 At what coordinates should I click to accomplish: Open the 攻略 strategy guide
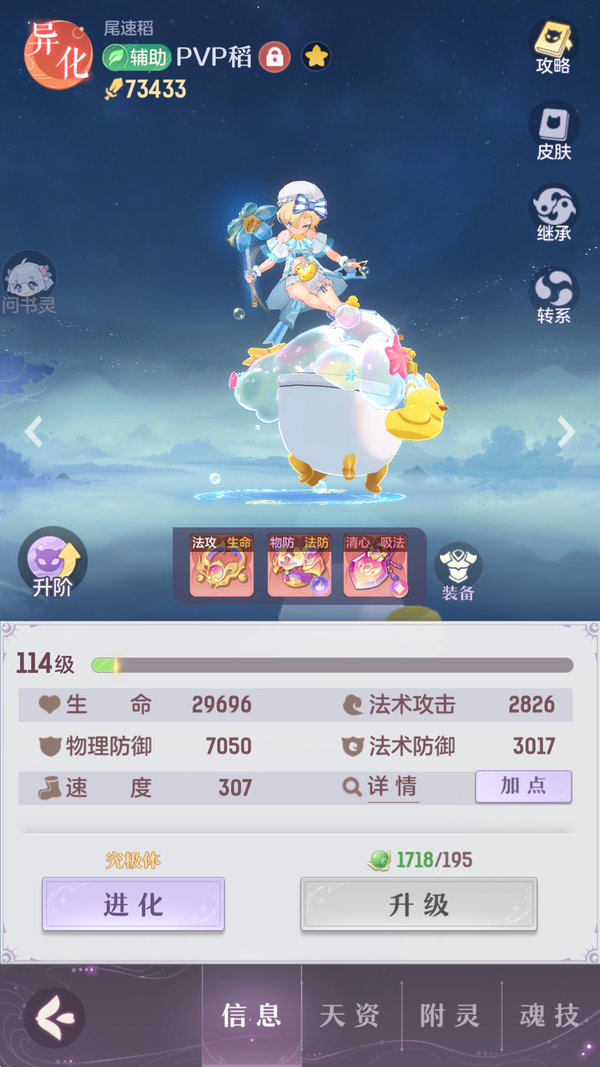(553, 44)
